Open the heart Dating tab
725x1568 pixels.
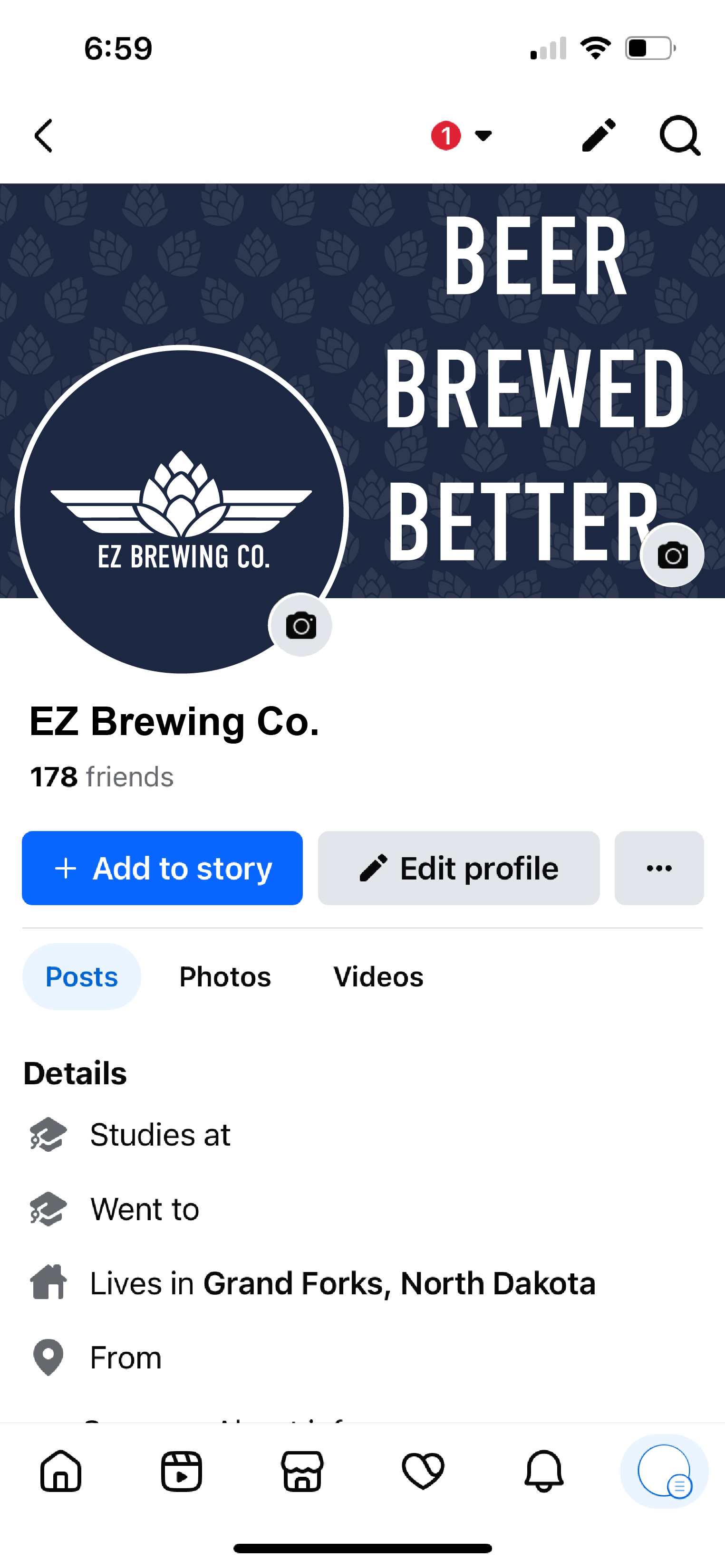pos(423,1471)
